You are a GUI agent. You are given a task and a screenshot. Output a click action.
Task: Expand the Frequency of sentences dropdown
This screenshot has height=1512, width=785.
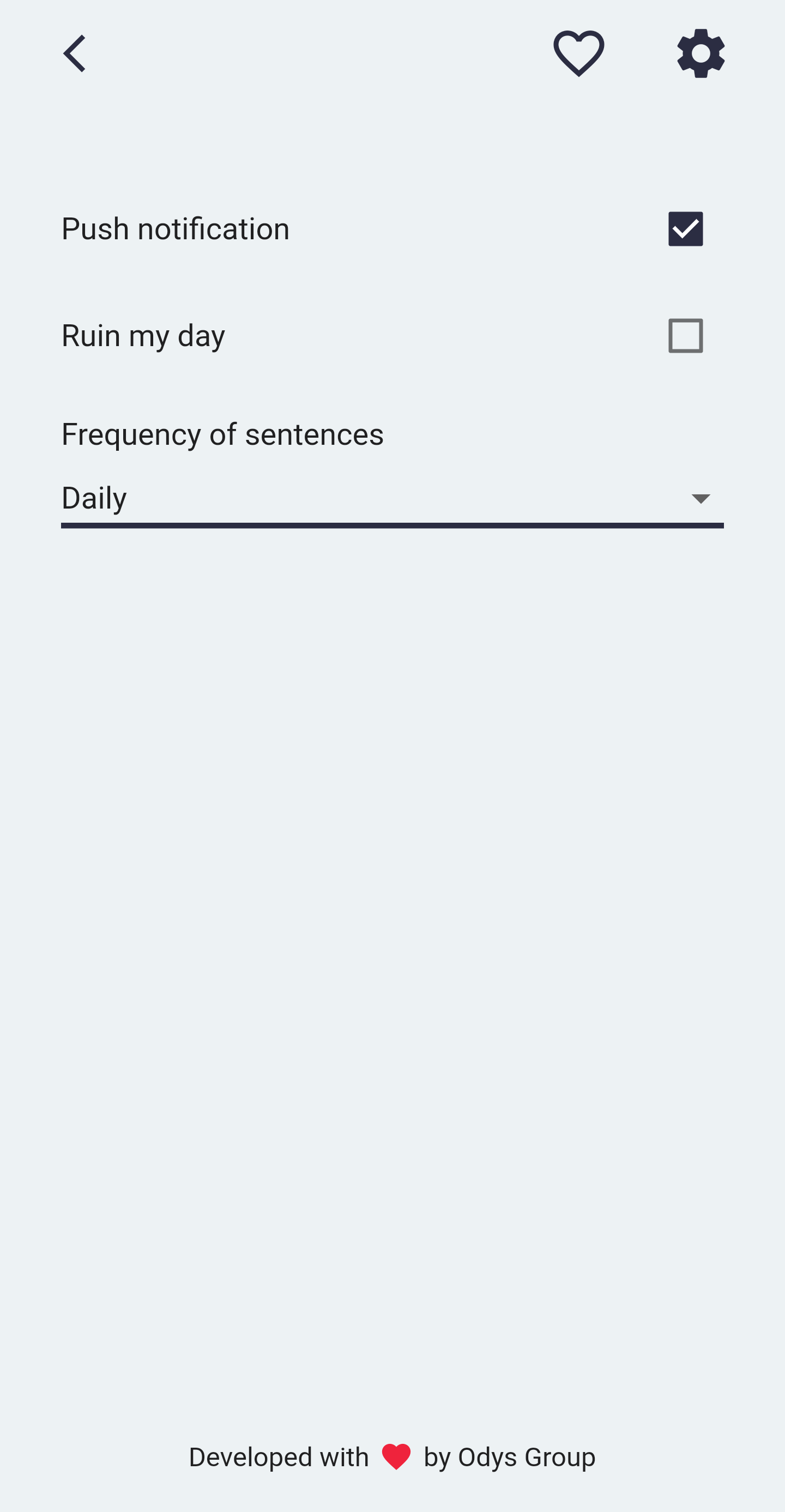pos(392,498)
